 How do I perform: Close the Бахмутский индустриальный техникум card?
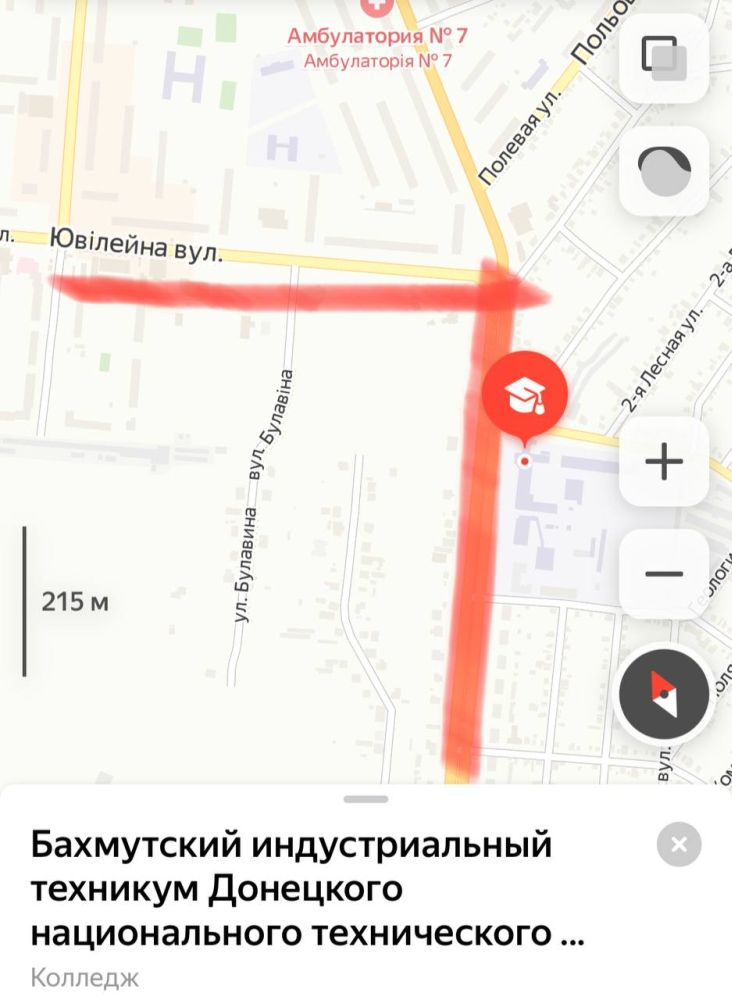click(679, 845)
